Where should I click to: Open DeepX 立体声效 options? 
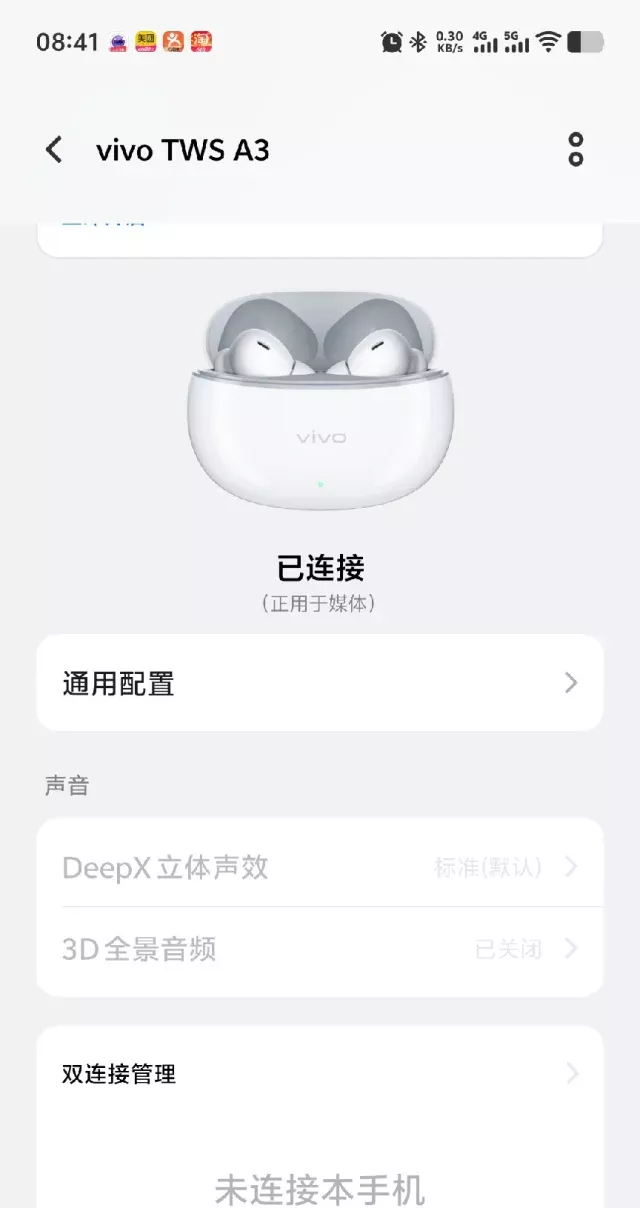[x=319, y=866]
